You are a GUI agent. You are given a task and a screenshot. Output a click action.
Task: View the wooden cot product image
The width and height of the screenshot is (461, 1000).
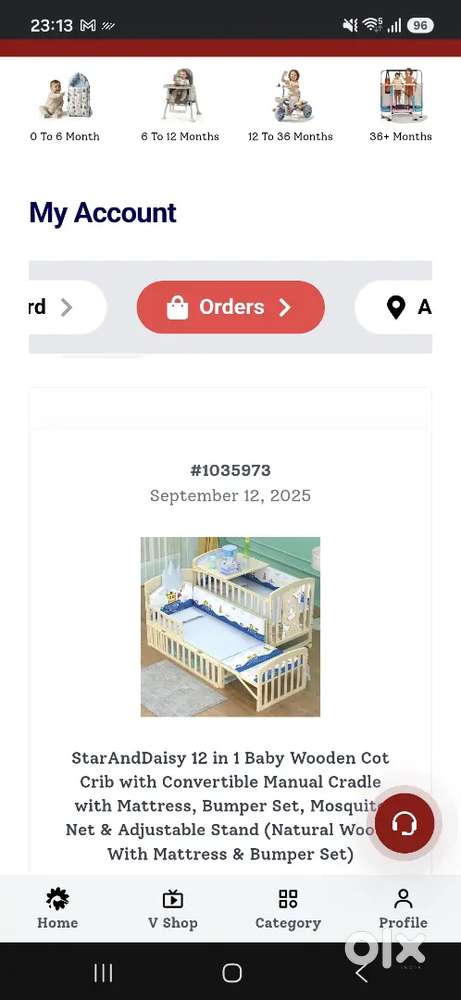click(230, 626)
